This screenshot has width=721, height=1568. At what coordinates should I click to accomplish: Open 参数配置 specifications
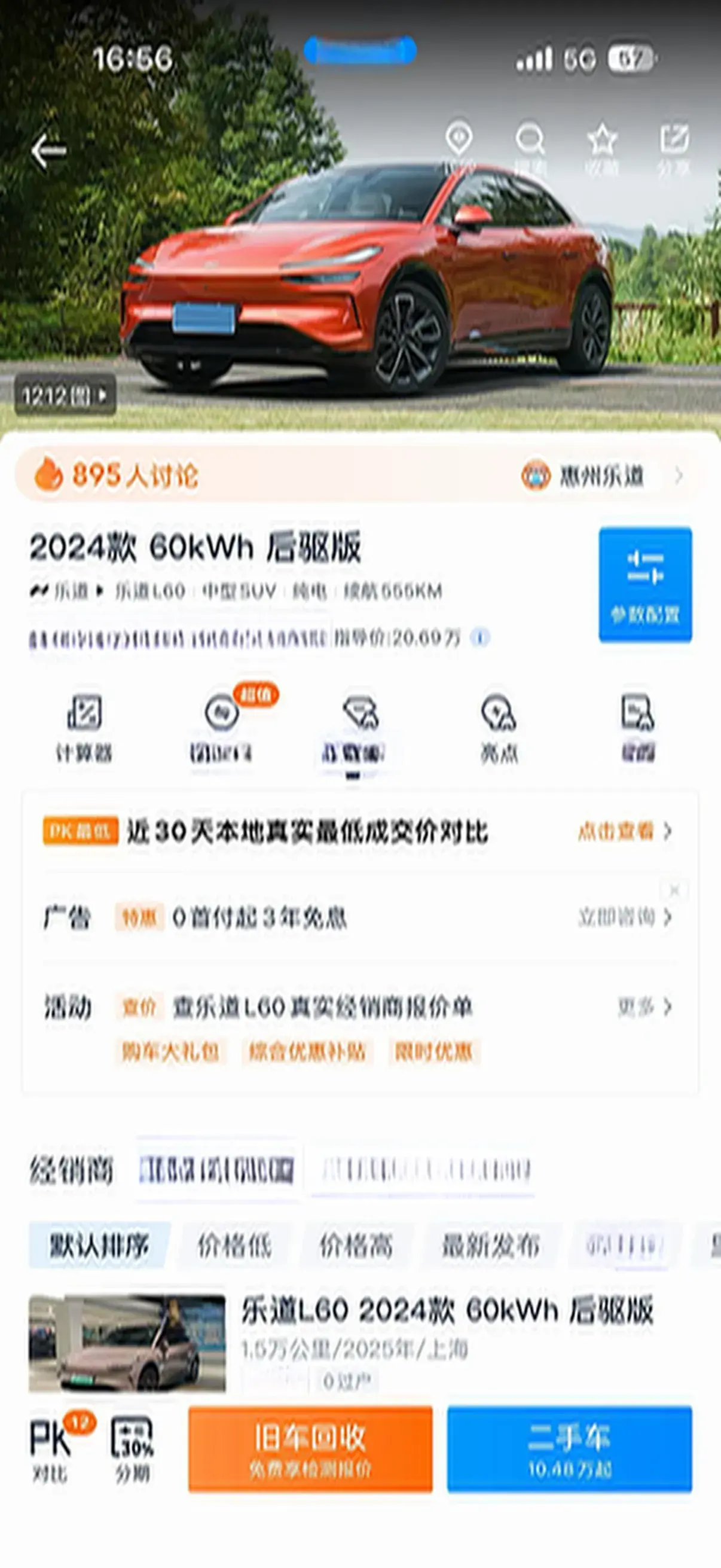(645, 584)
